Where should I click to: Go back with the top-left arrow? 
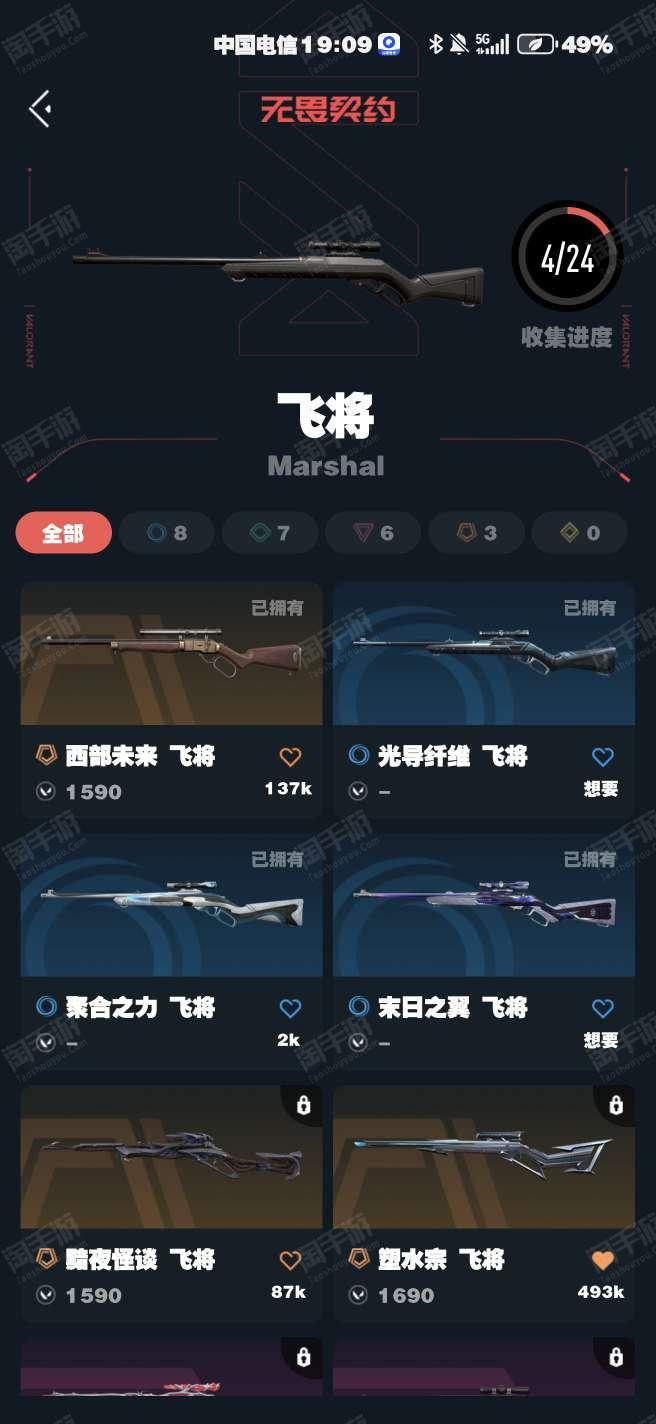(40, 108)
